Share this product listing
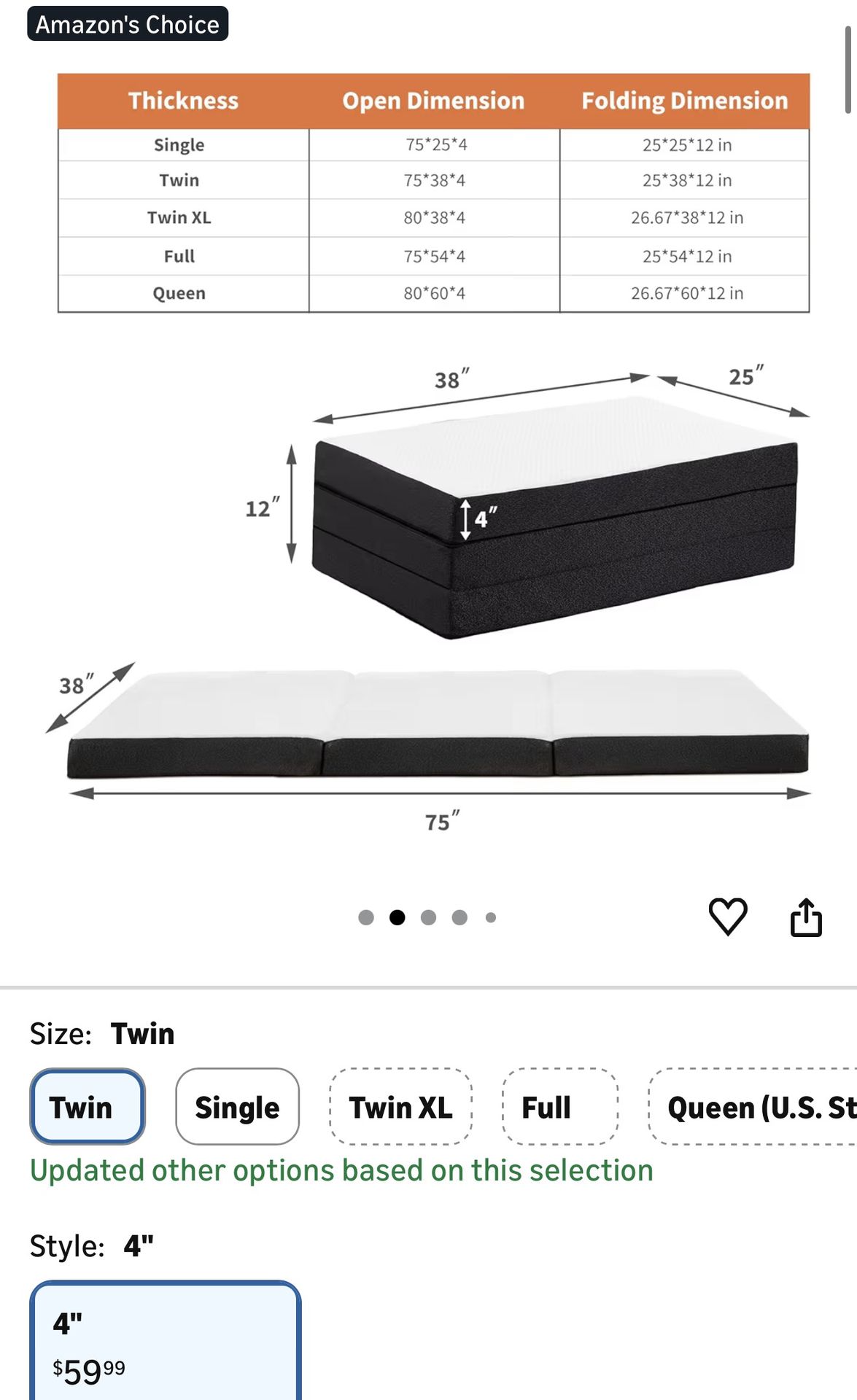The height and width of the screenshot is (1400, 857). tap(806, 917)
